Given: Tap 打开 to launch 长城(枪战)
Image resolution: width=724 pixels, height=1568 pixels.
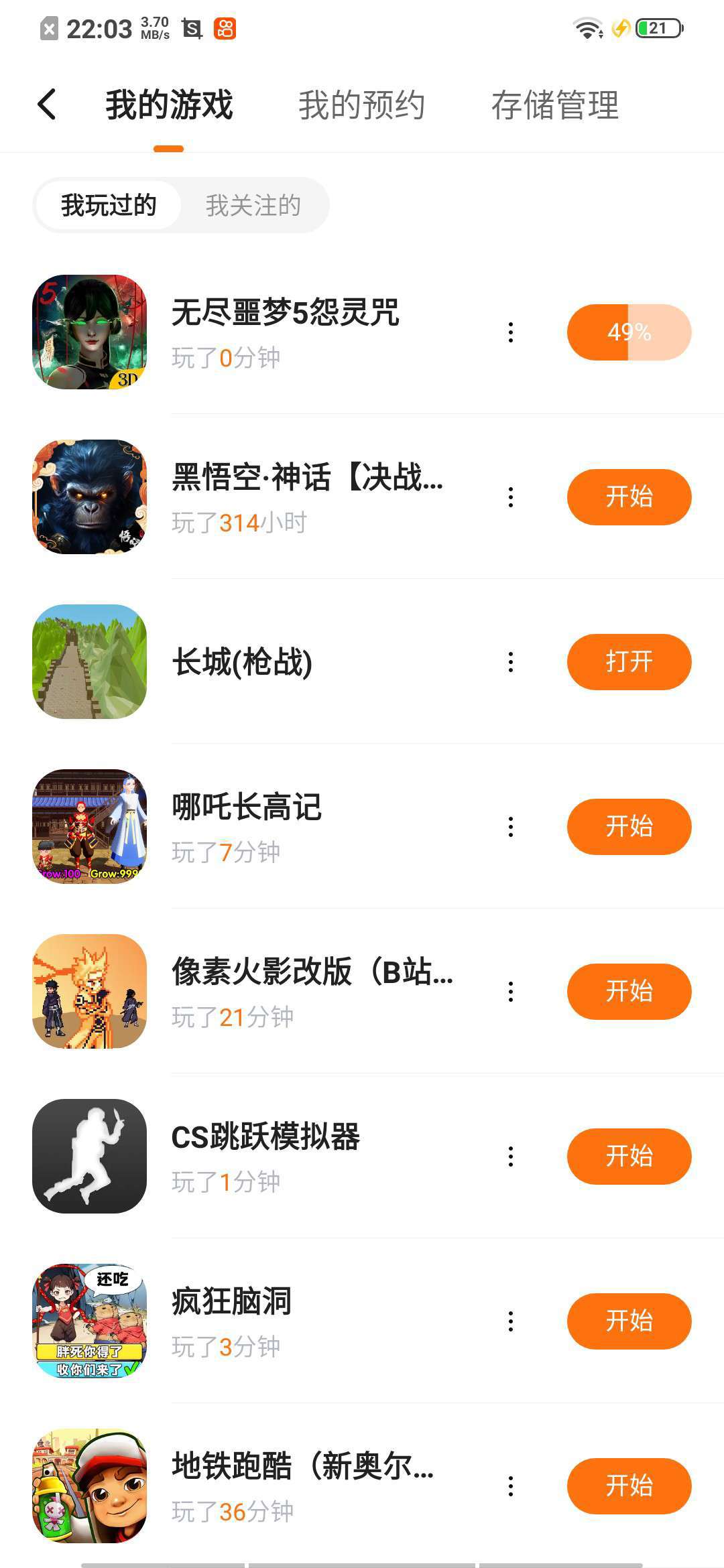Looking at the screenshot, I should pos(629,662).
